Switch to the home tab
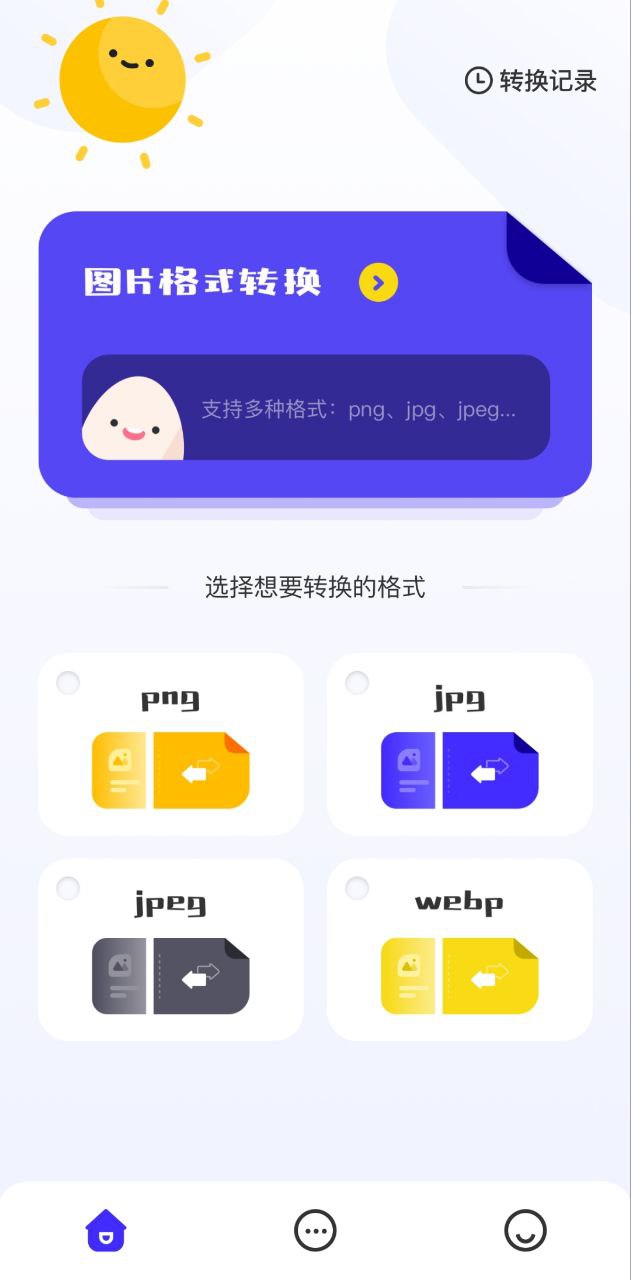Image resolution: width=631 pixels, height=1280 pixels. (x=106, y=1230)
